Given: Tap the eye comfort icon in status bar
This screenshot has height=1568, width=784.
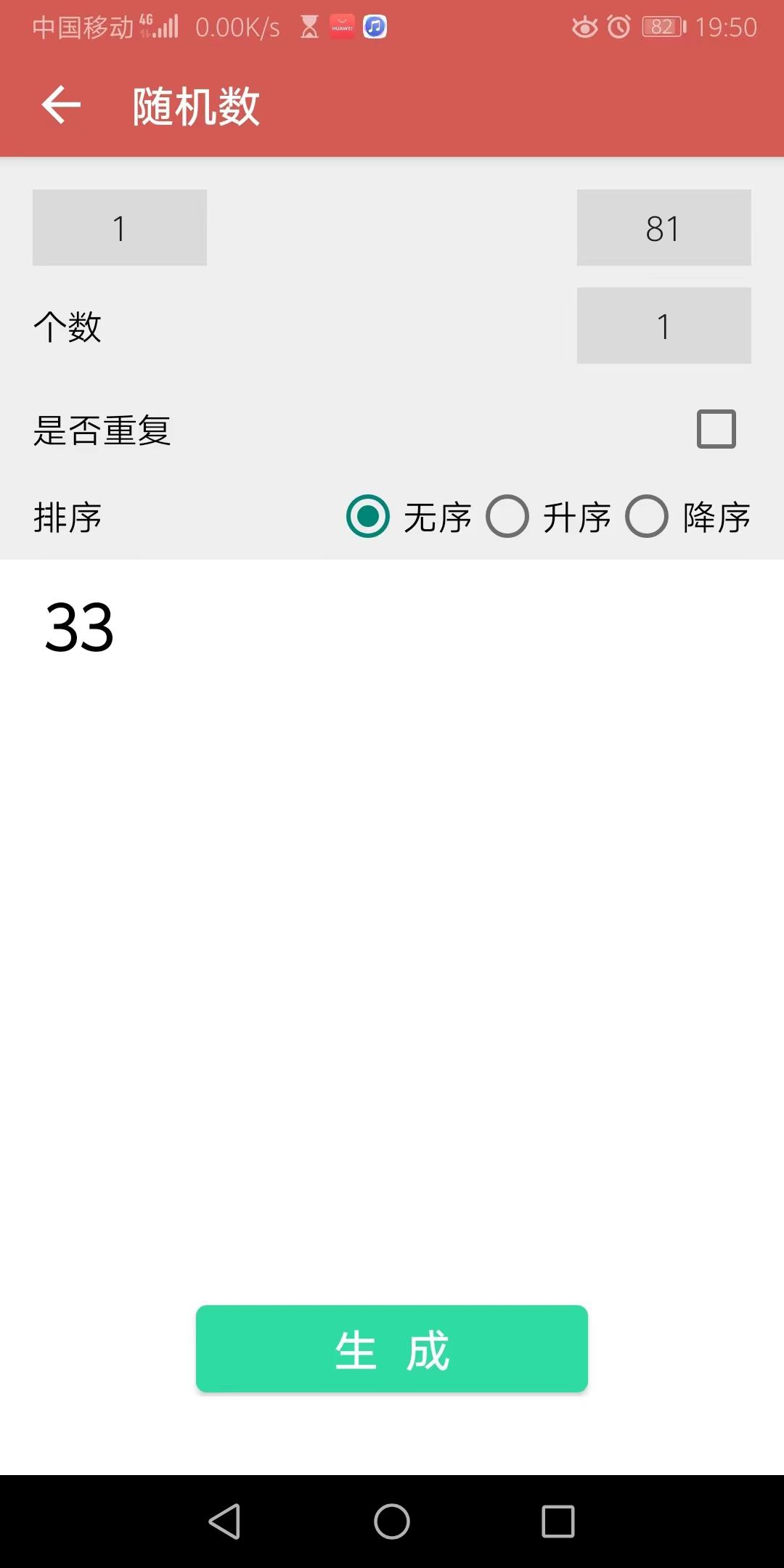Looking at the screenshot, I should [585, 28].
